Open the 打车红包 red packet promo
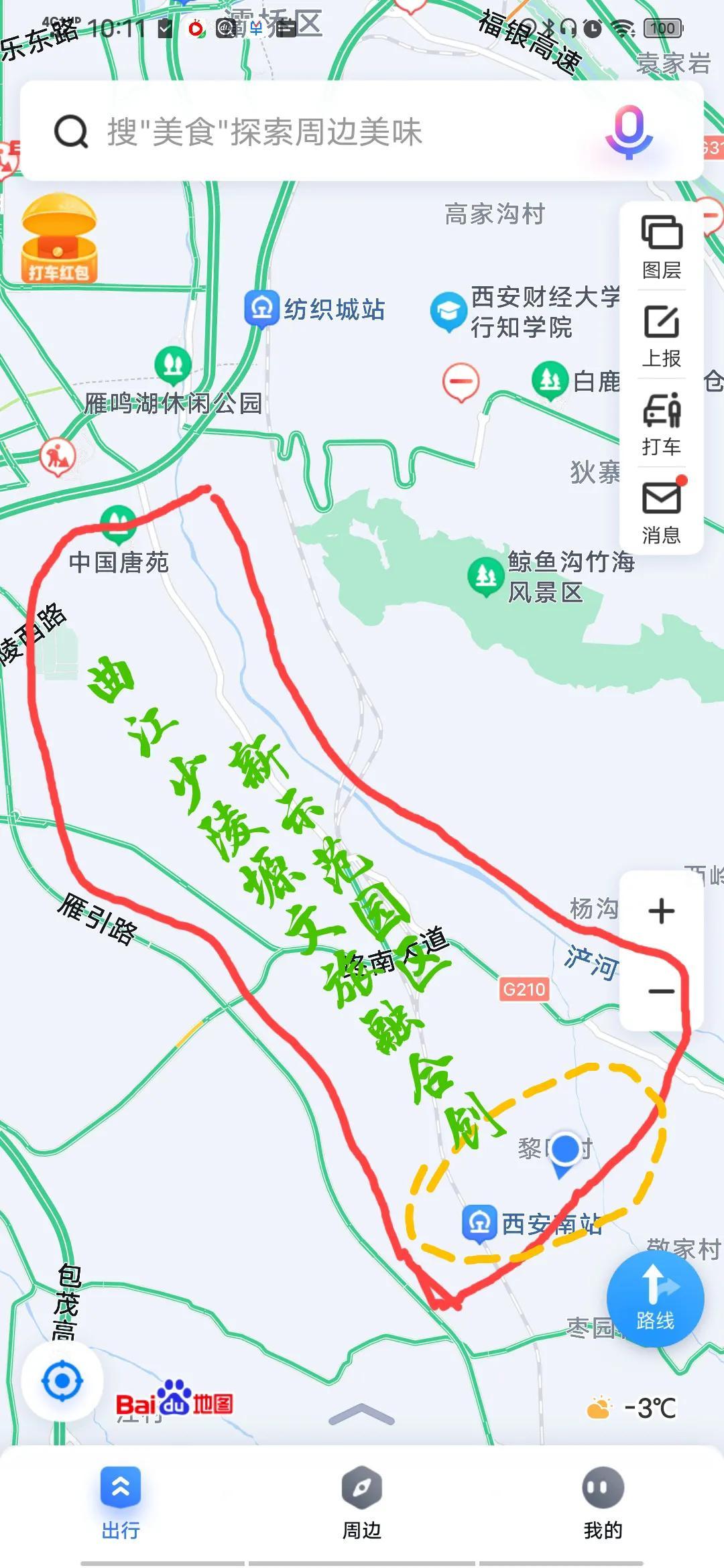The image size is (724, 1568). click(x=59, y=238)
